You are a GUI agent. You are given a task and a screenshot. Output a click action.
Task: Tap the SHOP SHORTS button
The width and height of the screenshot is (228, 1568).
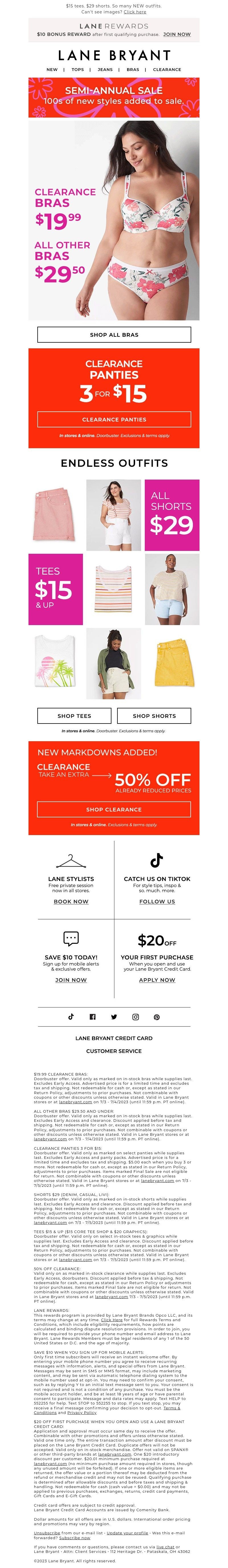click(x=154, y=716)
